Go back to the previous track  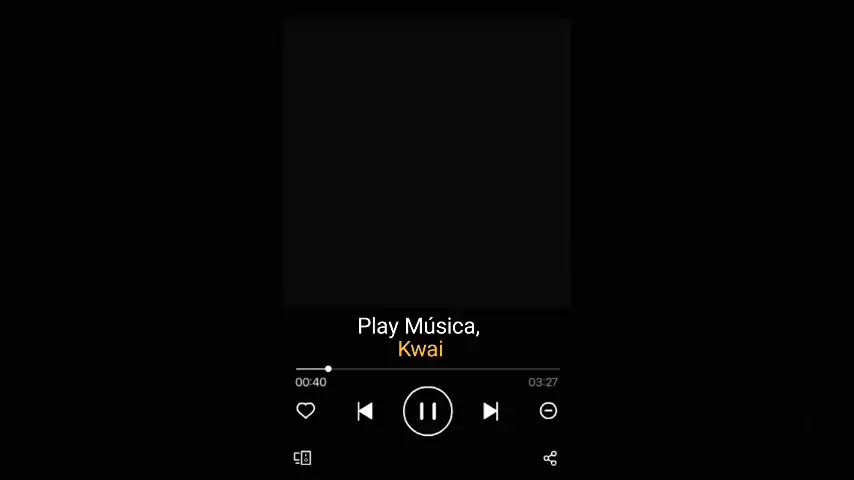(x=365, y=411)
